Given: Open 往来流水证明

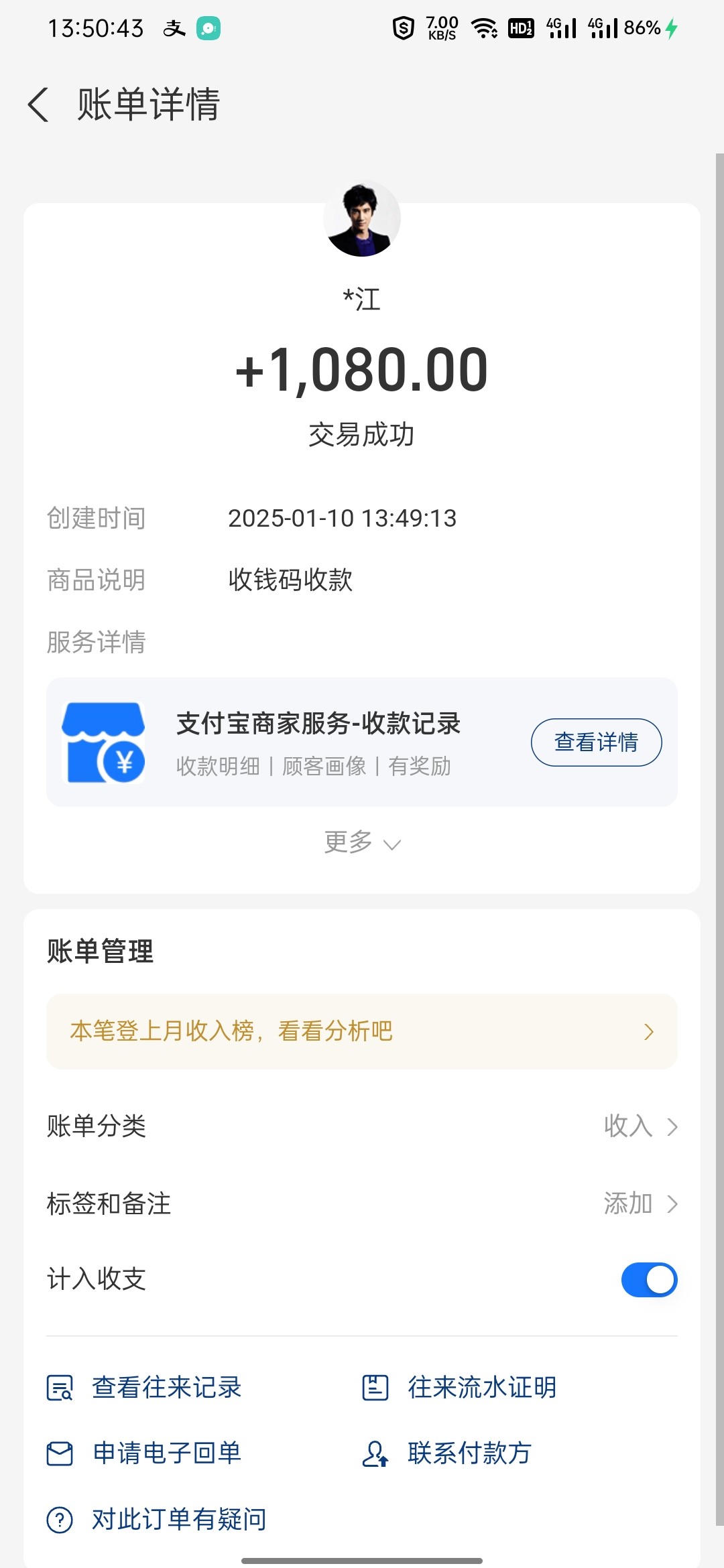Looking at the screenshot, I should point(459,1387).
